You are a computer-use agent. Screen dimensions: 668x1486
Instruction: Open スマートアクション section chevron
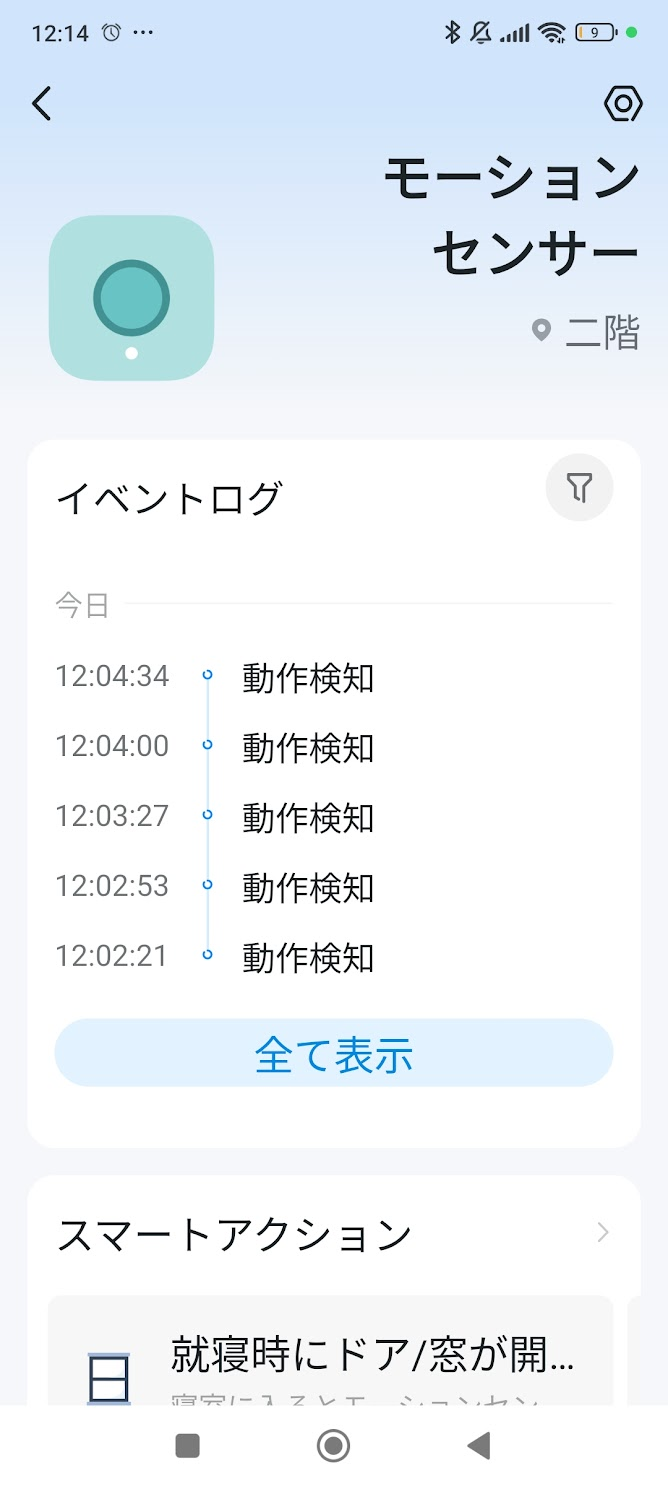point(603,1233)
